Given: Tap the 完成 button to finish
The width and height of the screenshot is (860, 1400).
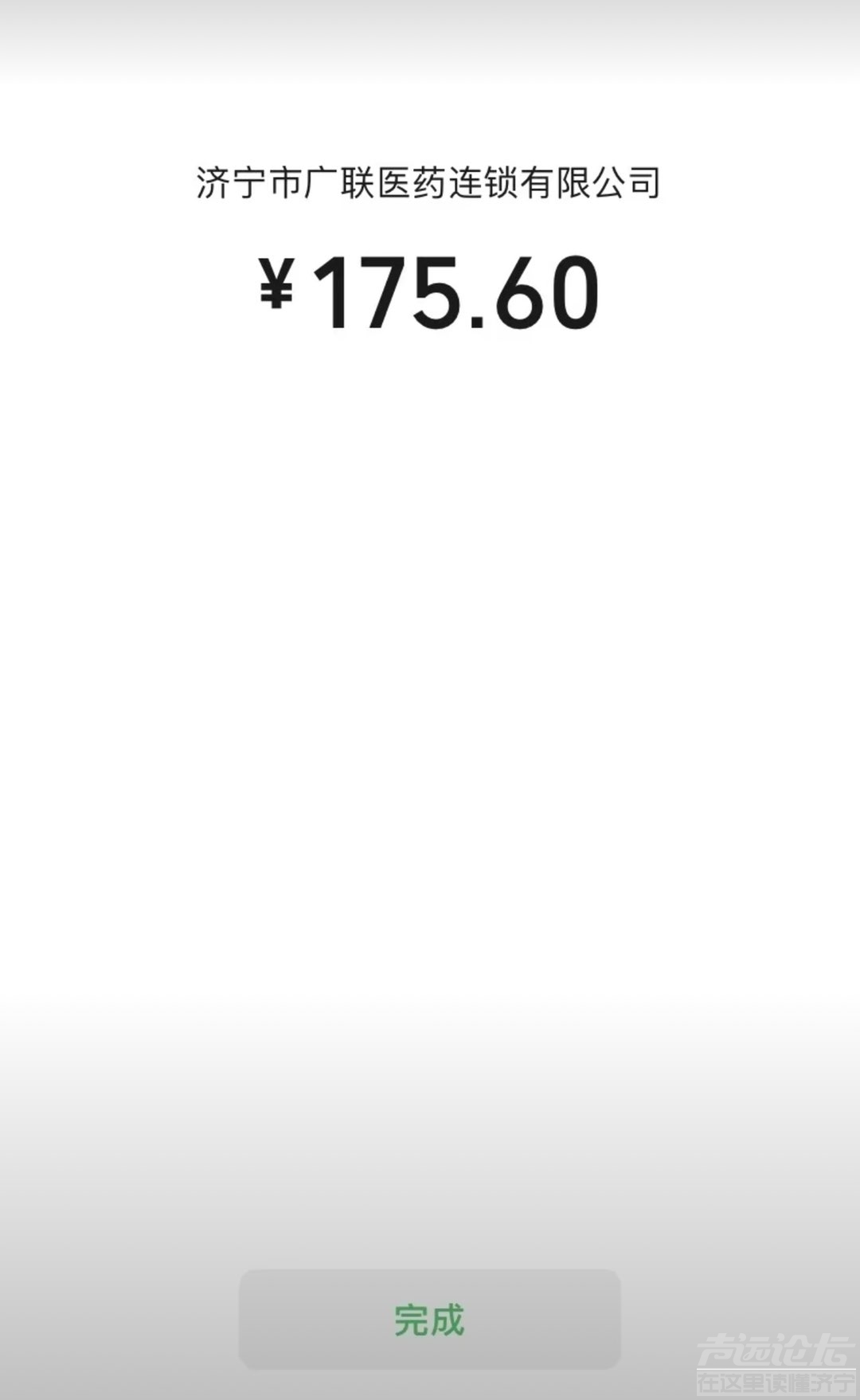Looking at the screenshot, I should point(429,1320).
